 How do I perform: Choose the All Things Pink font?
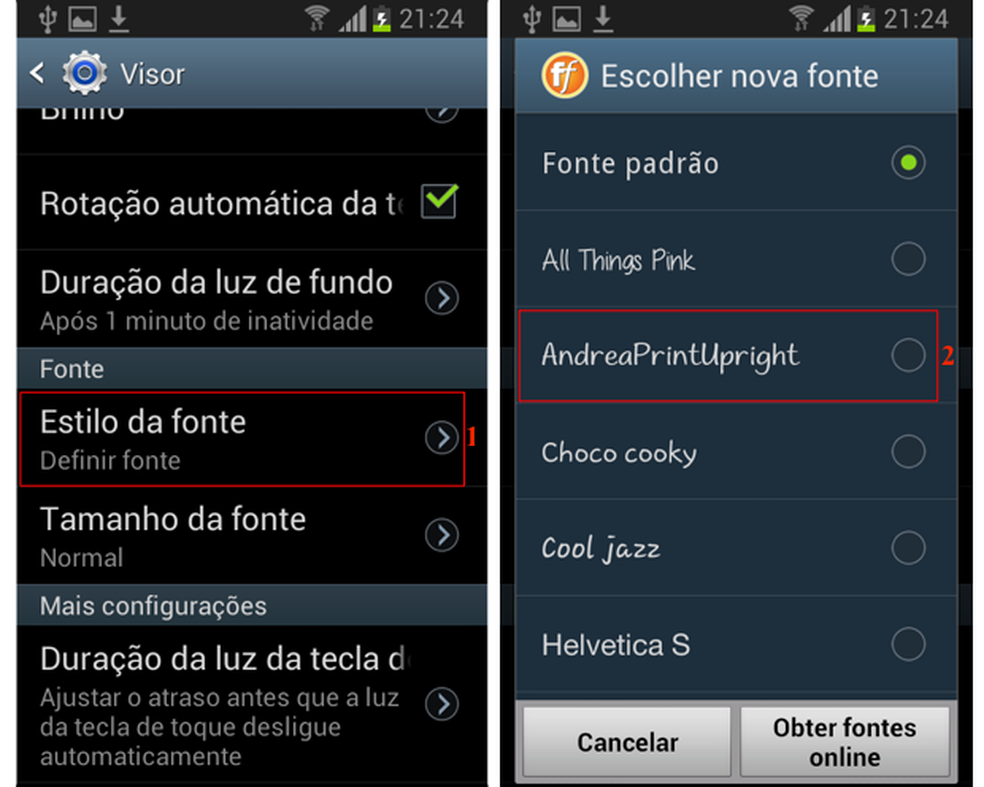[907, 260]
